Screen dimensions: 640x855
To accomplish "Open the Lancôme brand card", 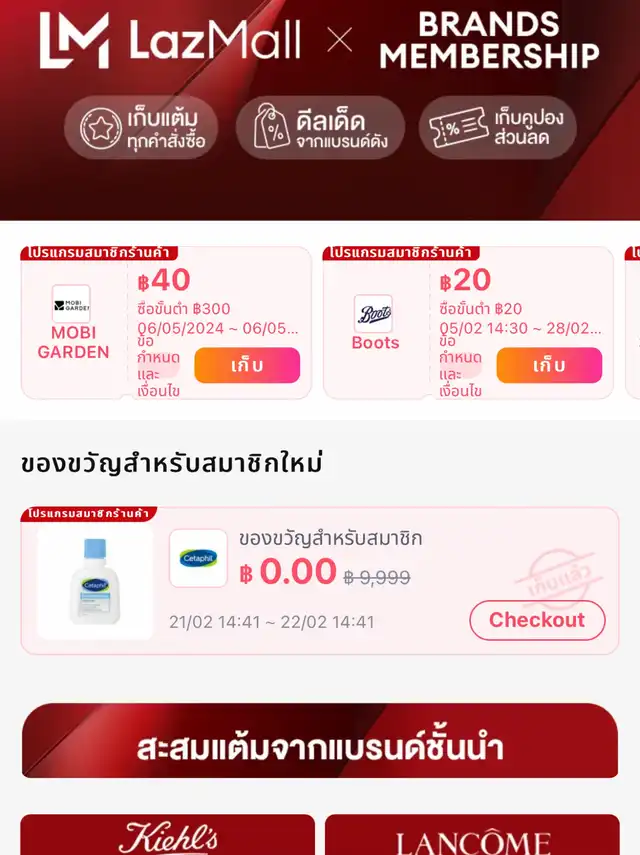I will pyautogui.click(x=471, y=836).
